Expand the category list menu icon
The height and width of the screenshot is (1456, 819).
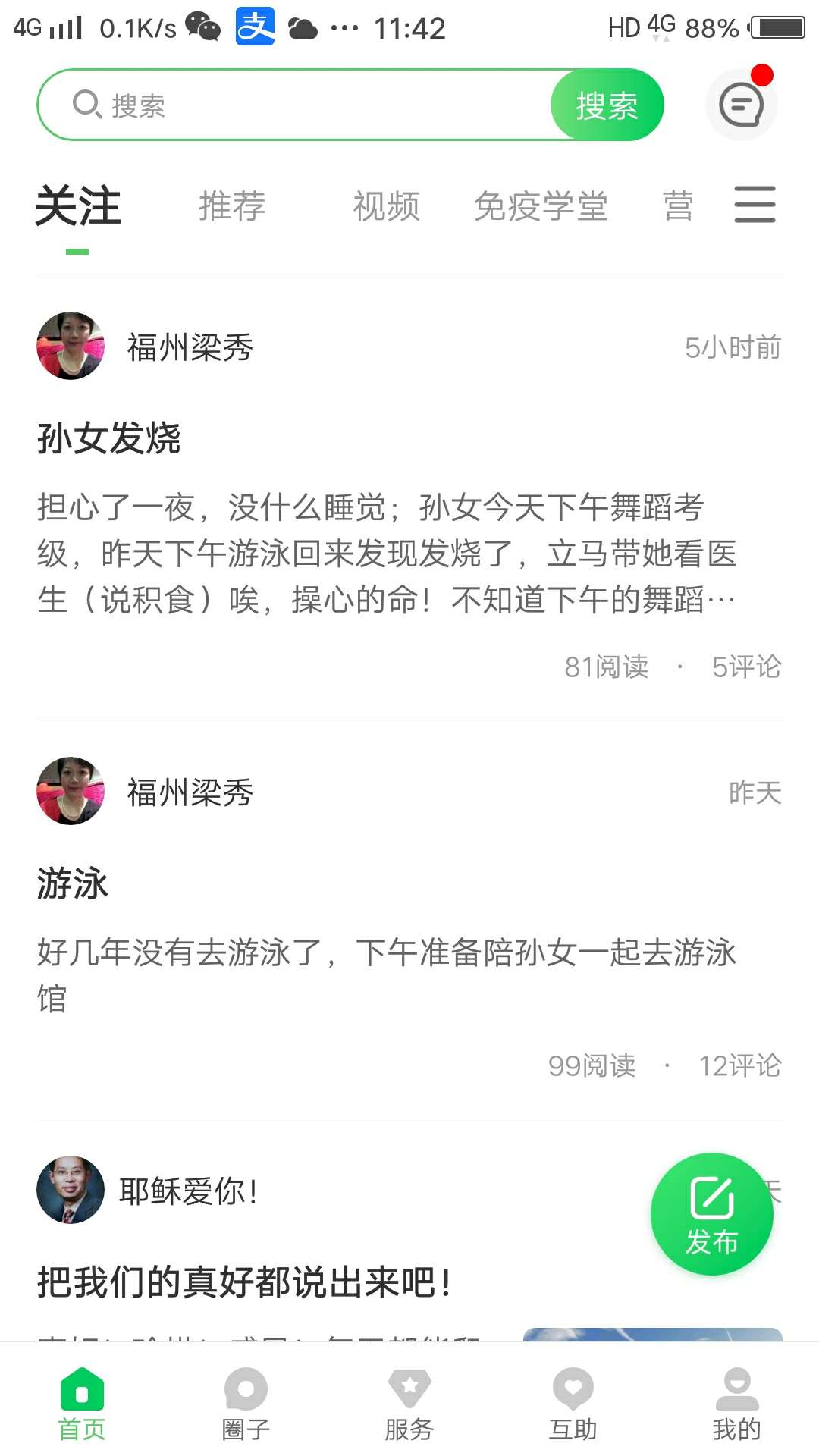tap(755, 205)
